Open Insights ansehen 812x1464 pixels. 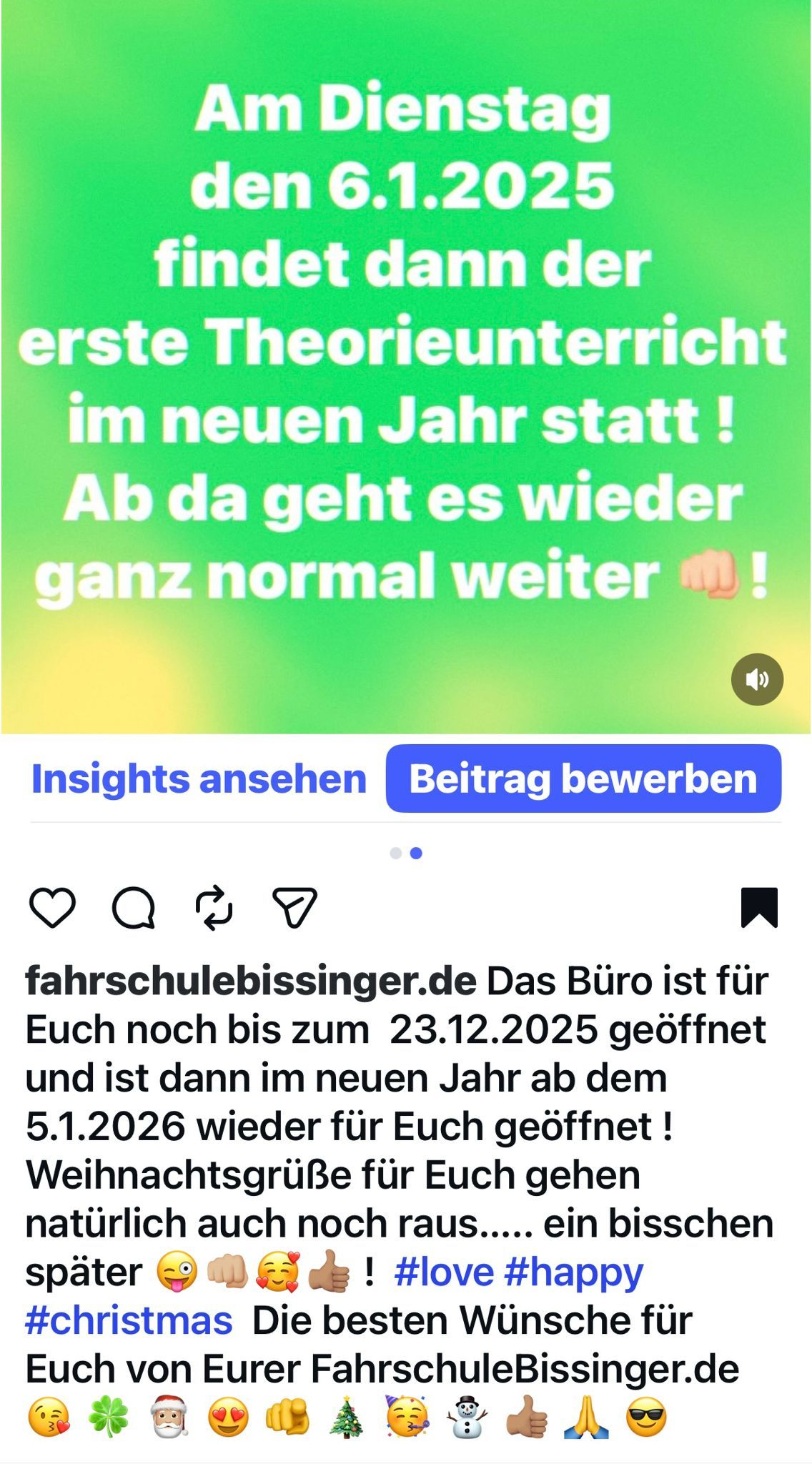pyautogui.click(x=199, y=778)
